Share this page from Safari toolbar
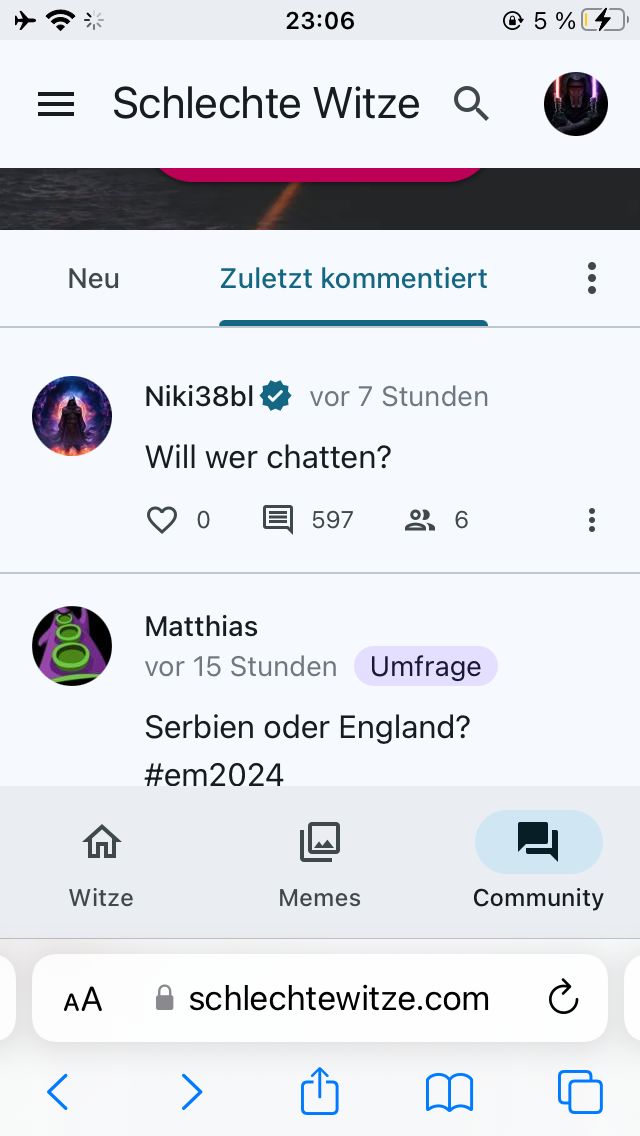640x1136 pixels. point(320,1091)
